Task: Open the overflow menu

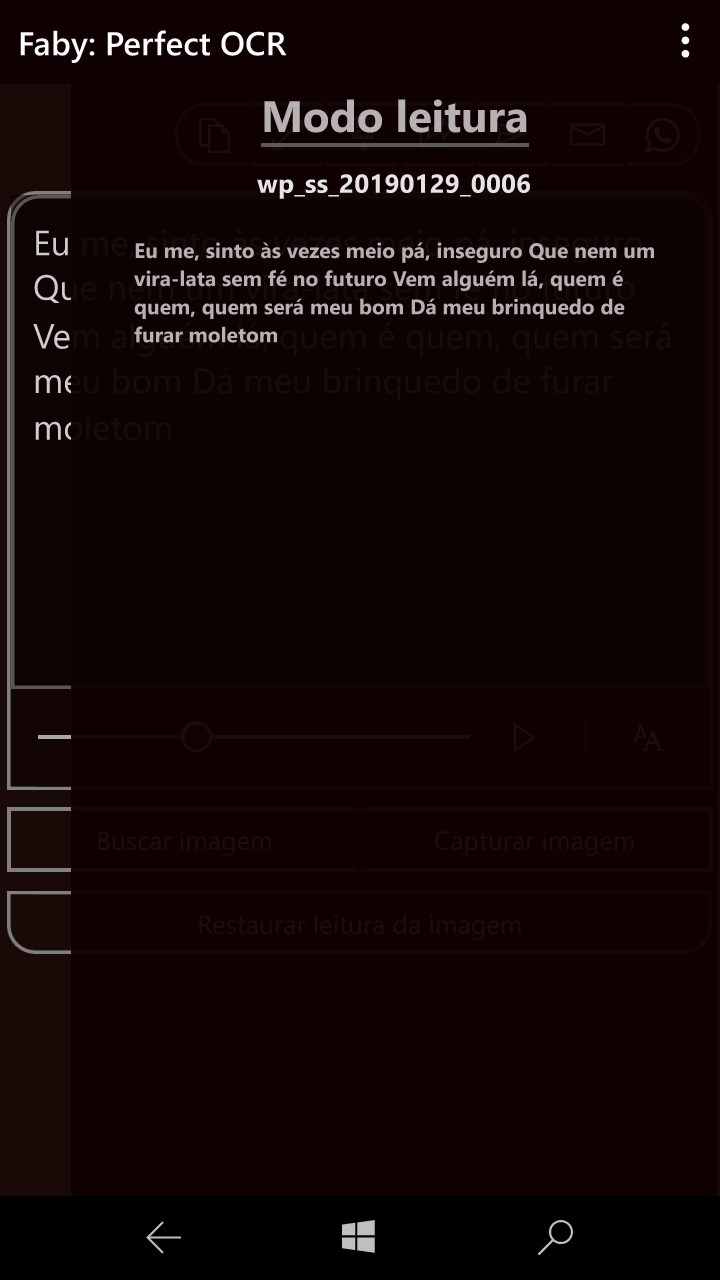Action: tap(685, 42)
